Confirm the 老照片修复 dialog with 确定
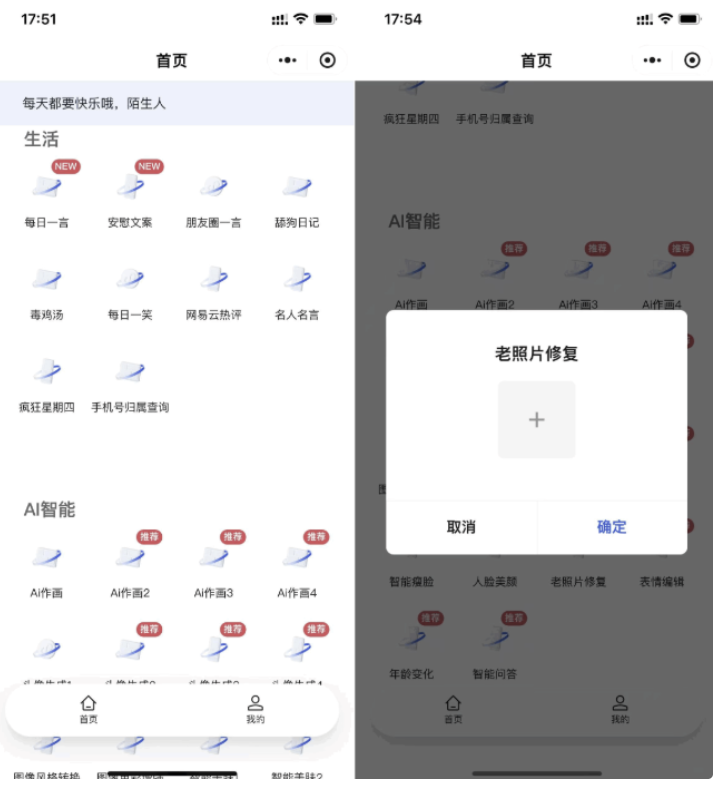714x787 pixels. coord(611,527)
